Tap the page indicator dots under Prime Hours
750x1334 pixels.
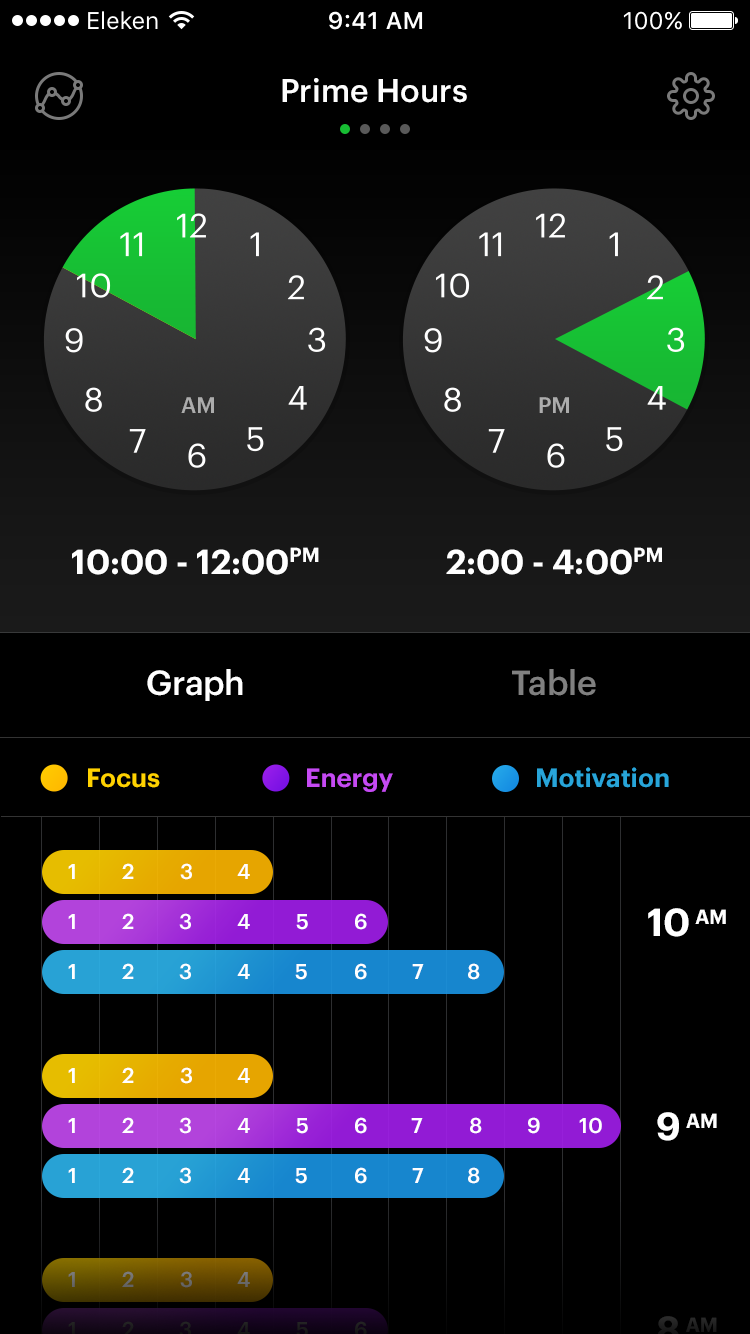pos(375,129)
